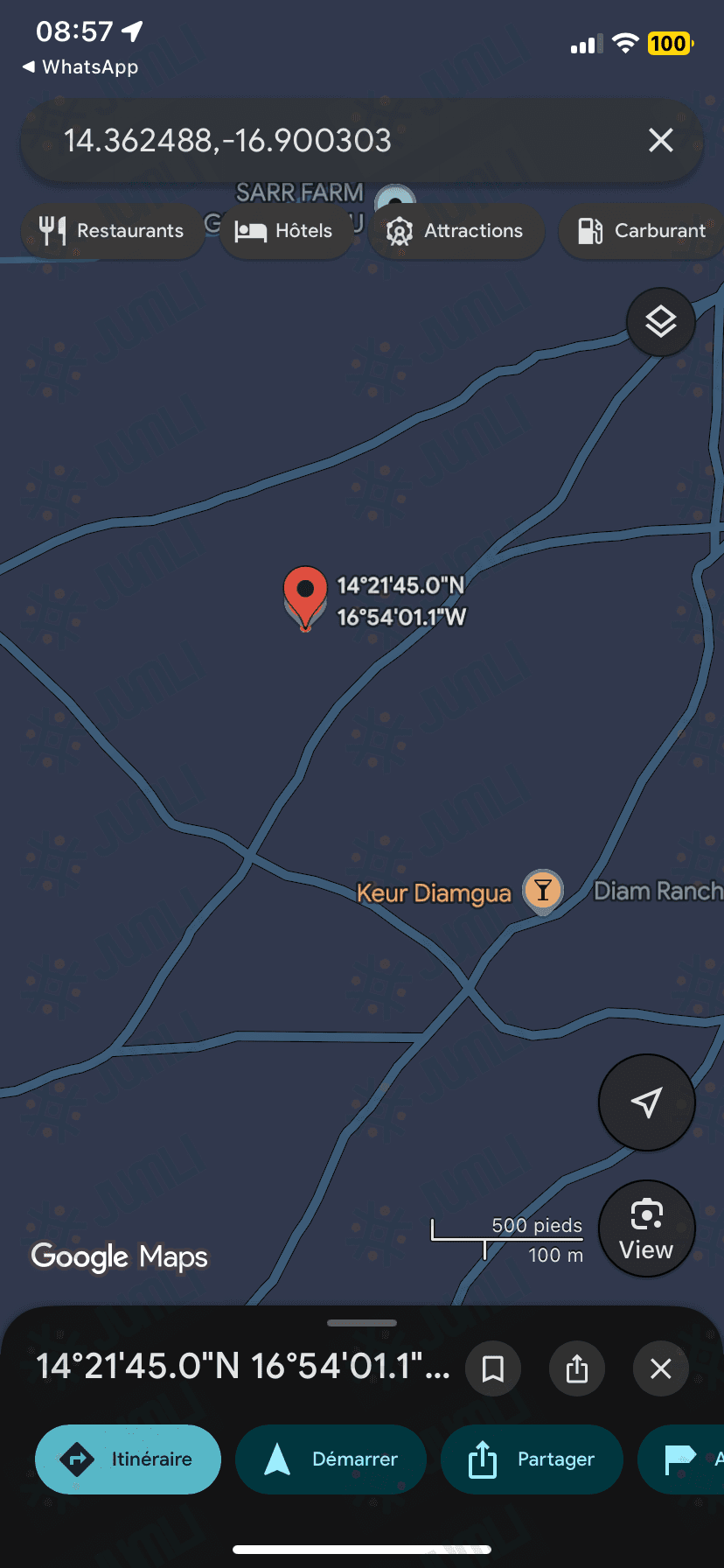Edit the coordinates search field
Viewport: 724px width, 1568px height.
332,140
